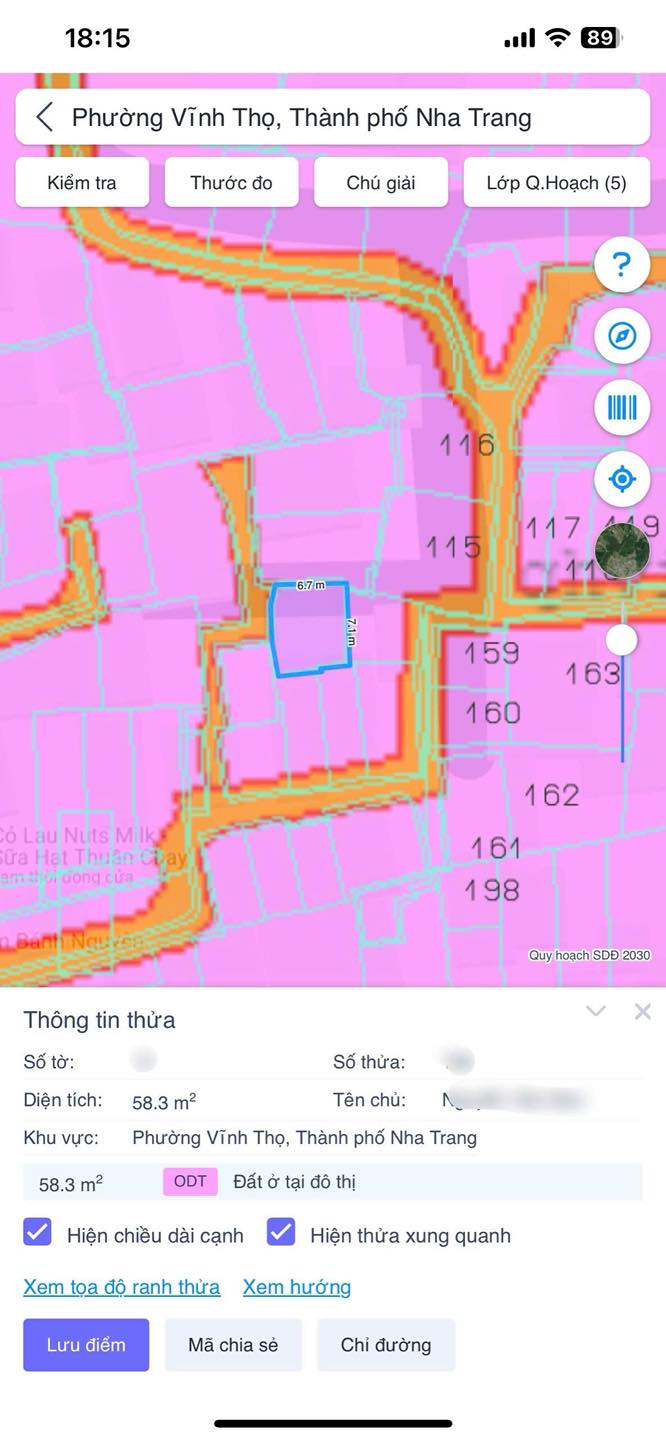Collapse the Thông tin thửa panel
Screen dimensions: 666x1440
pos(596,1011)
